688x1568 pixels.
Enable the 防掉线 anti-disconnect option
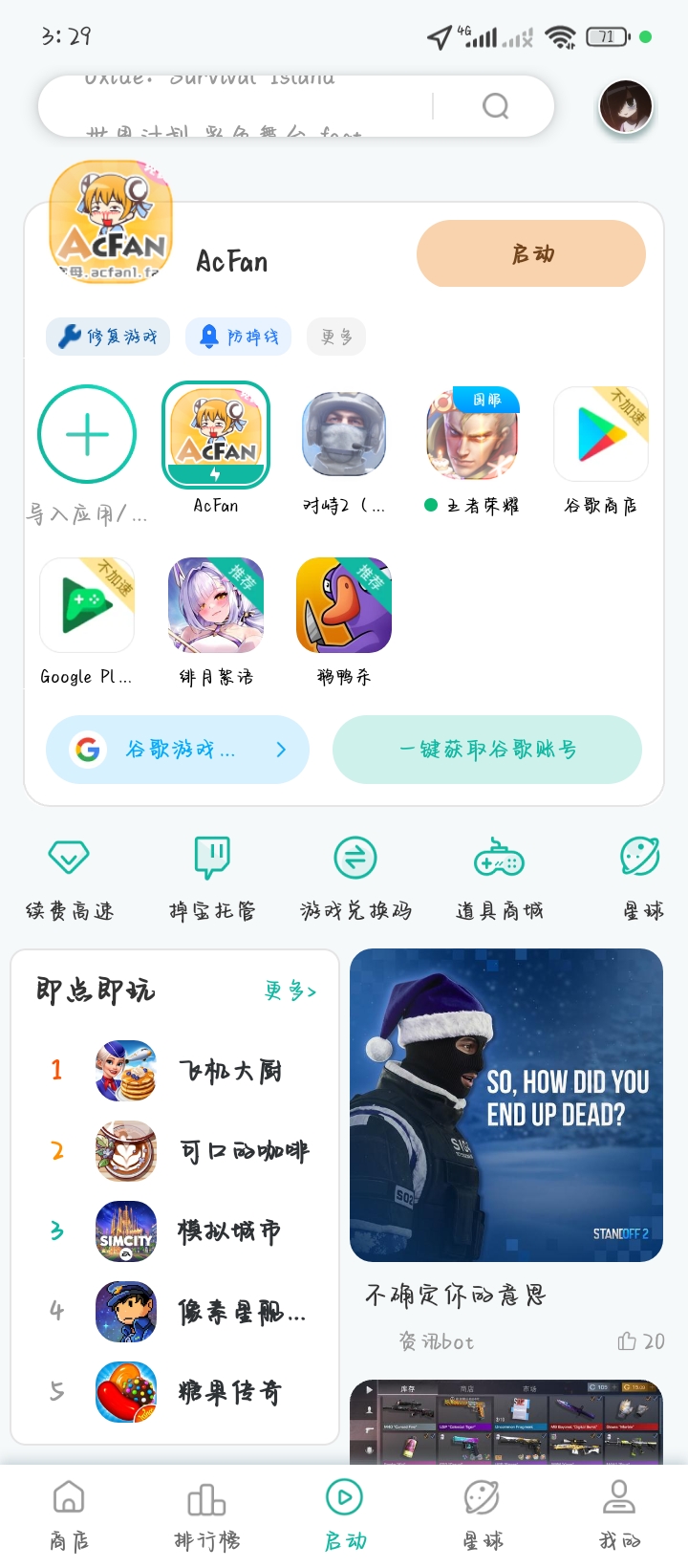tap(237, 337)
